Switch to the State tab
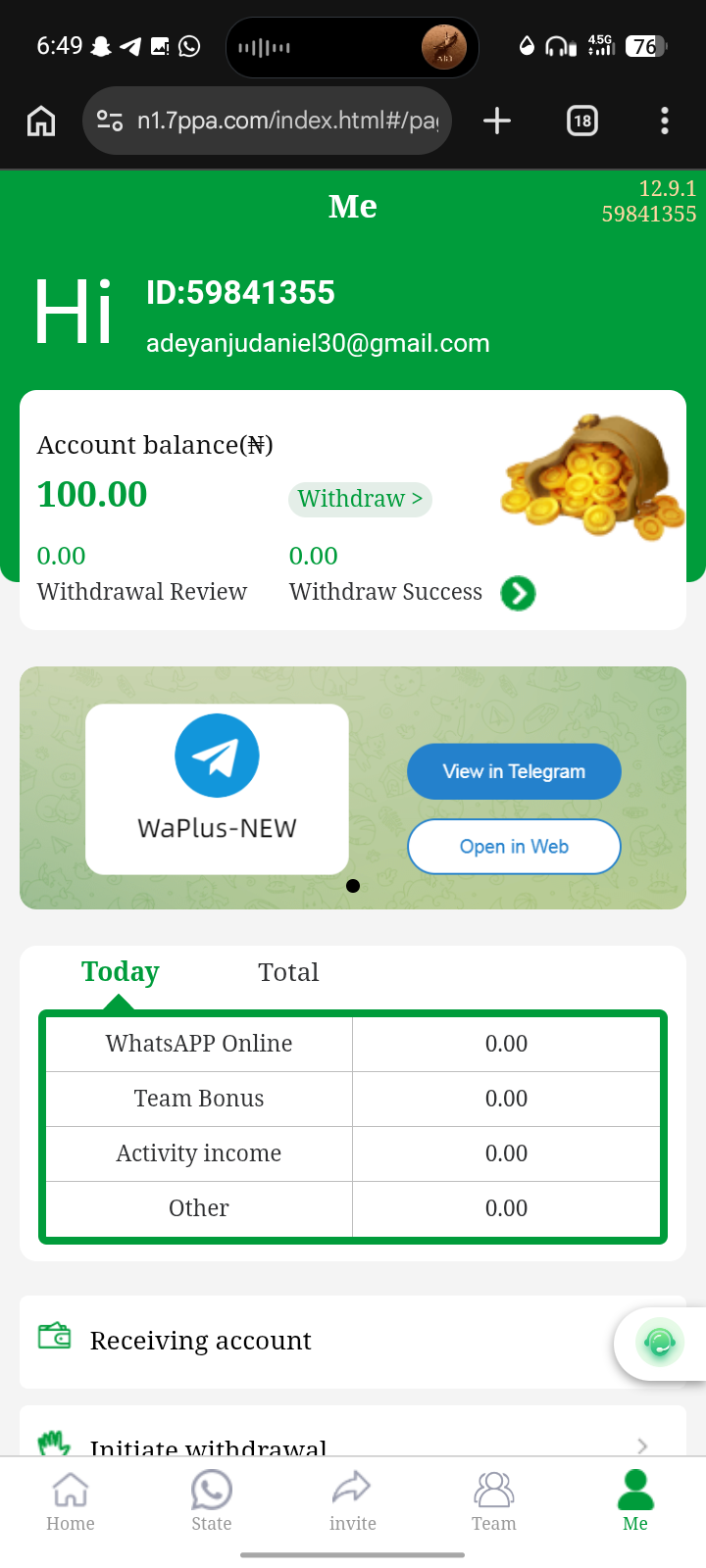Image resolution: width=706 pixels, height=1568 pixels. [x=212, y=1501]
